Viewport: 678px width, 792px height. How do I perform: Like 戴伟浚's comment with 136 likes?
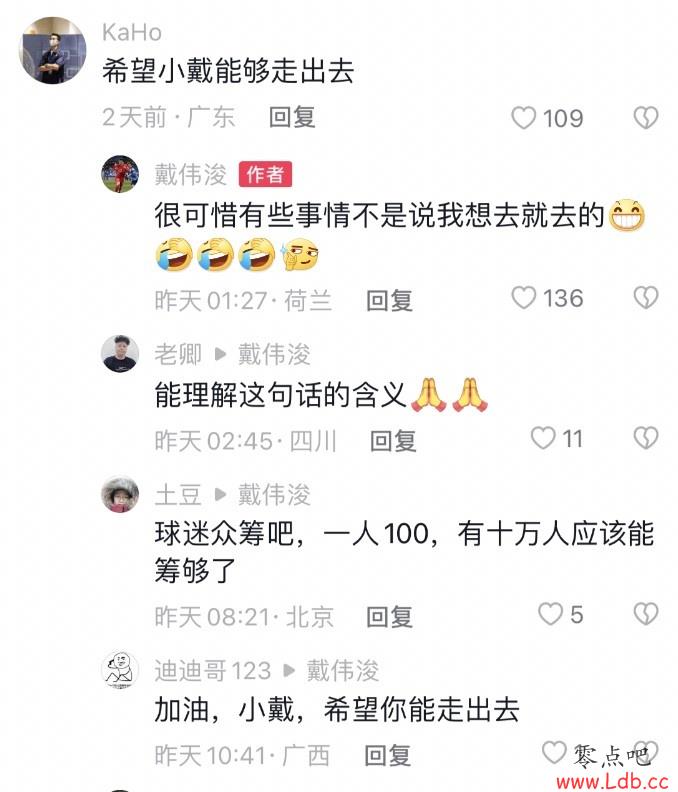click(x=524, y=298)
